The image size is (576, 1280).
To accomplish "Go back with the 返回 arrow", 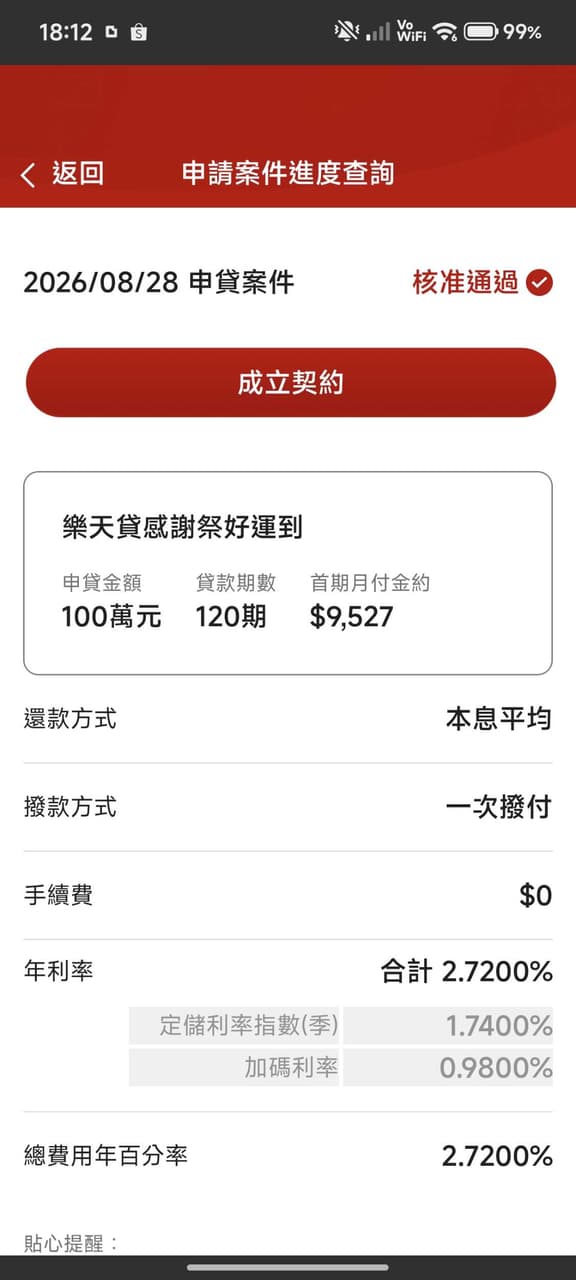I will (x=62, y=174).
